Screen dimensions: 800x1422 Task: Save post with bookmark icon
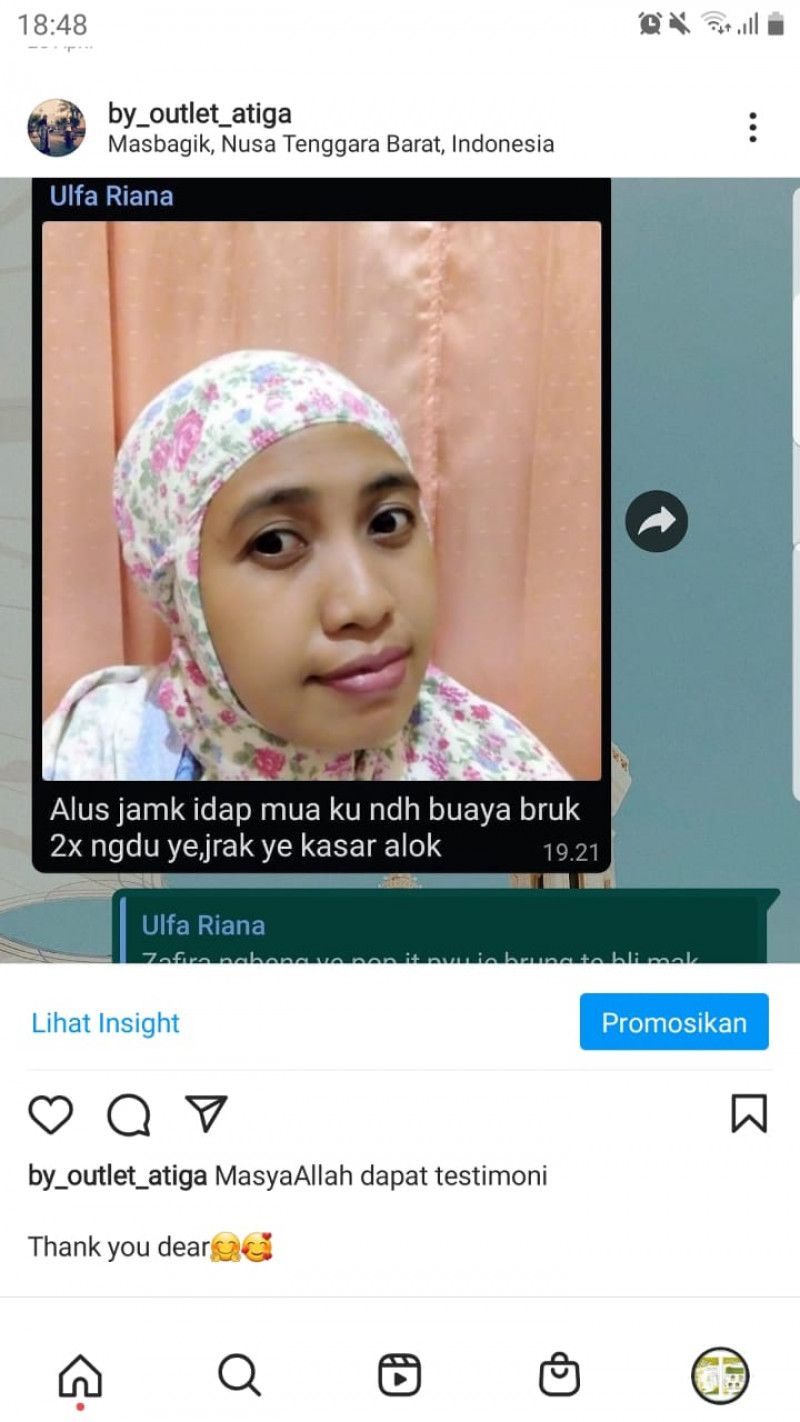coord(748,1114)
